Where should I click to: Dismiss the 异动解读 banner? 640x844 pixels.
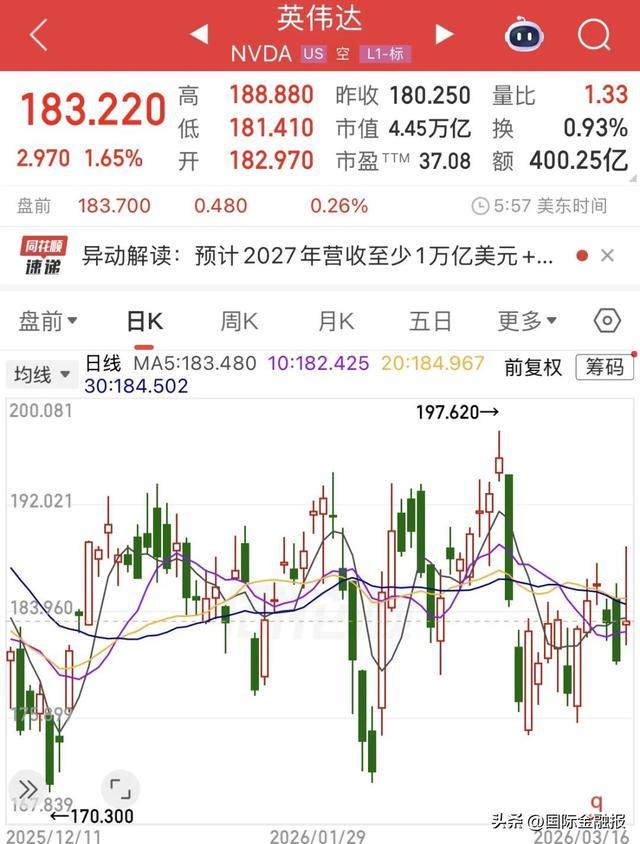608,256
